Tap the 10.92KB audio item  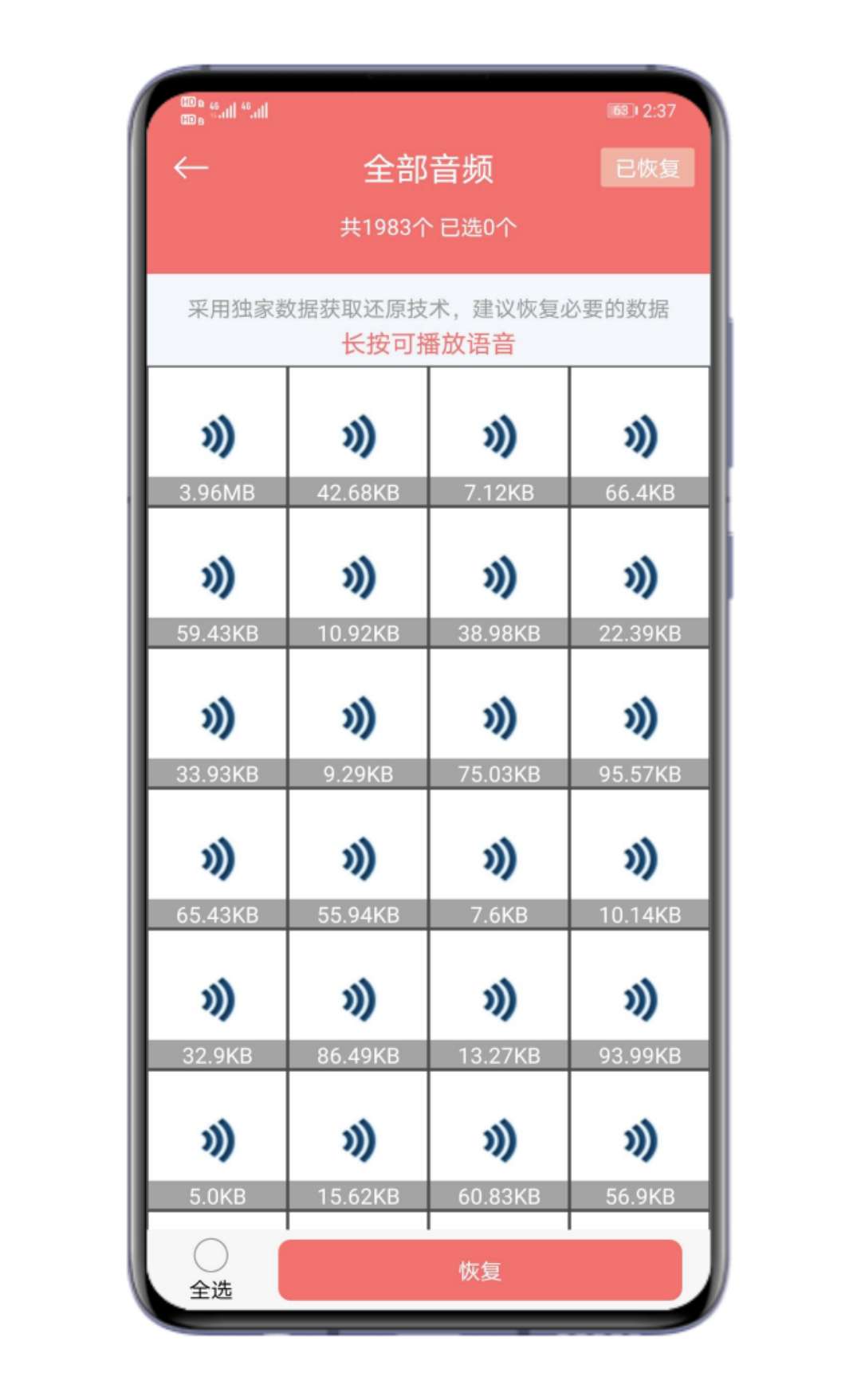(x=358, y=578)
